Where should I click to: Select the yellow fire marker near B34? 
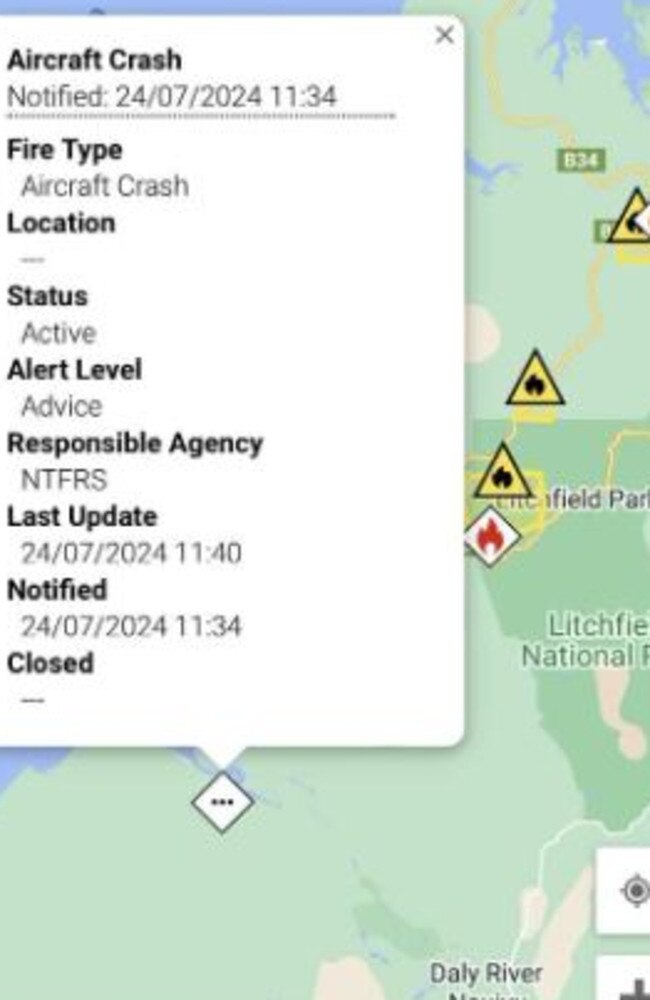click(x=632, y=220)
